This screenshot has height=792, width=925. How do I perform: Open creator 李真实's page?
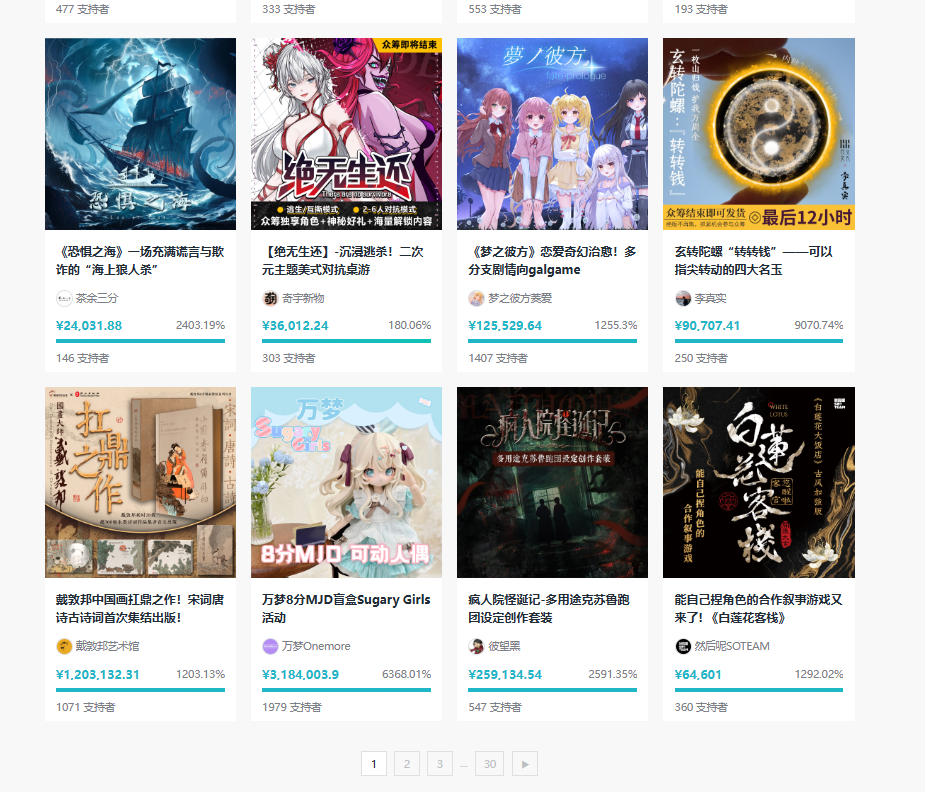[x=710, y=298]
